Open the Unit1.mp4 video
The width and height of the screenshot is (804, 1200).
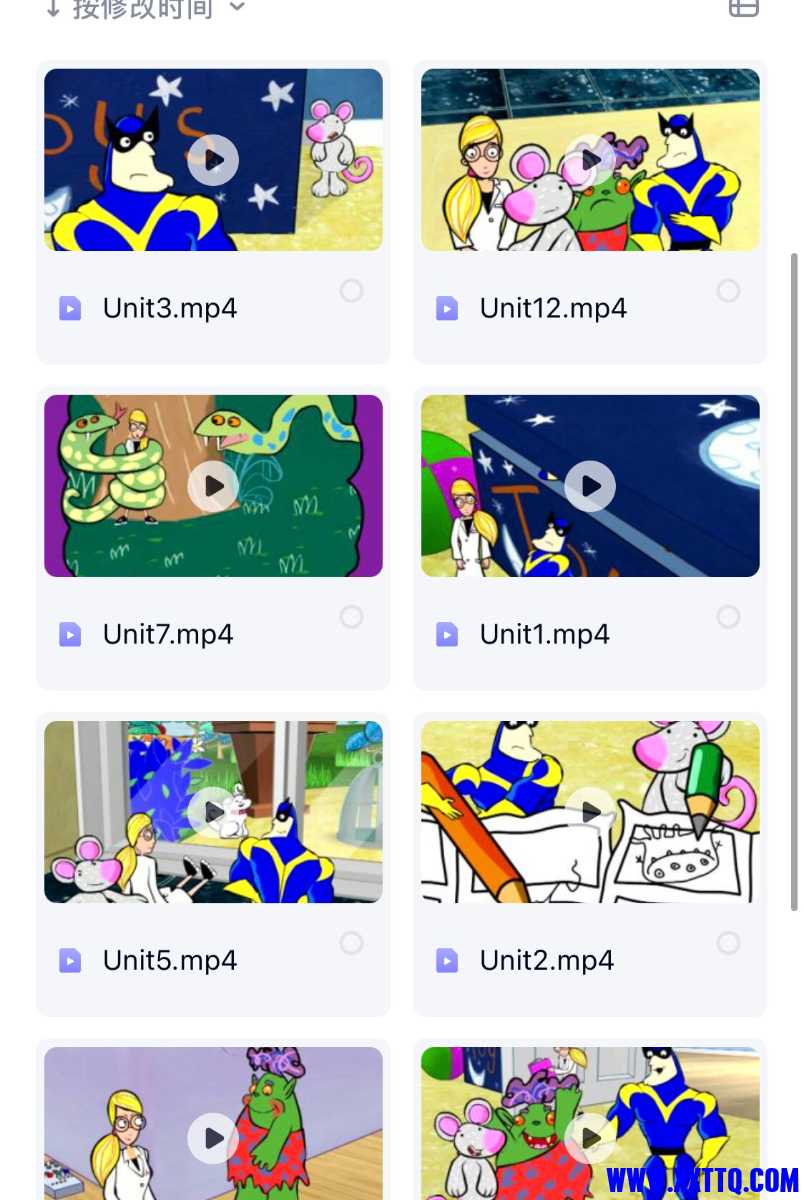click(x=590, y=486)
